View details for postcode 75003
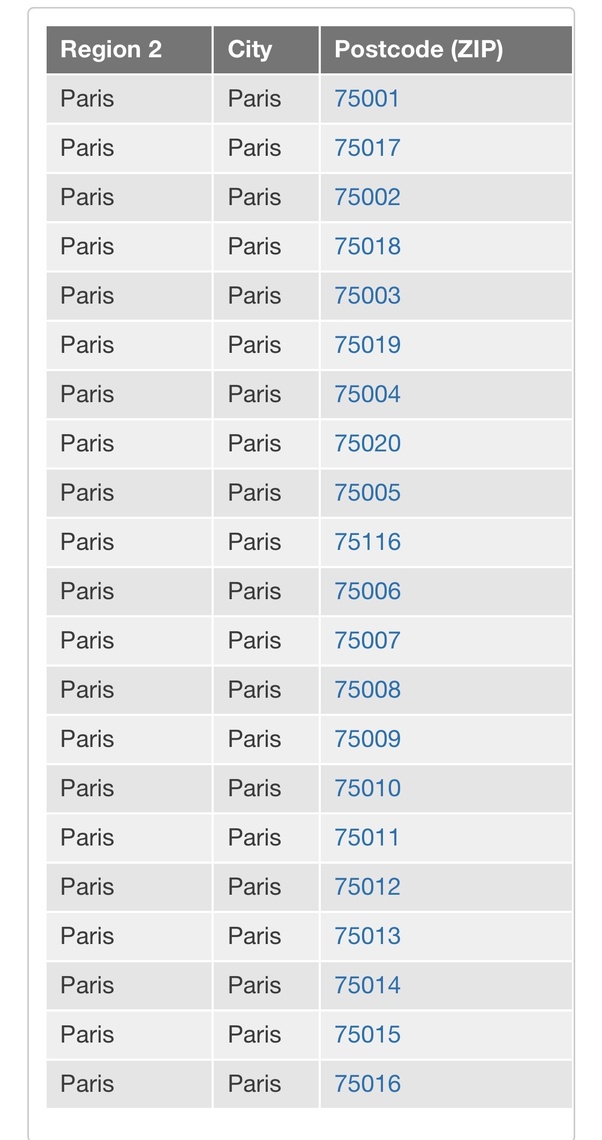The image size is (602, 1140). tap(367, 296)
